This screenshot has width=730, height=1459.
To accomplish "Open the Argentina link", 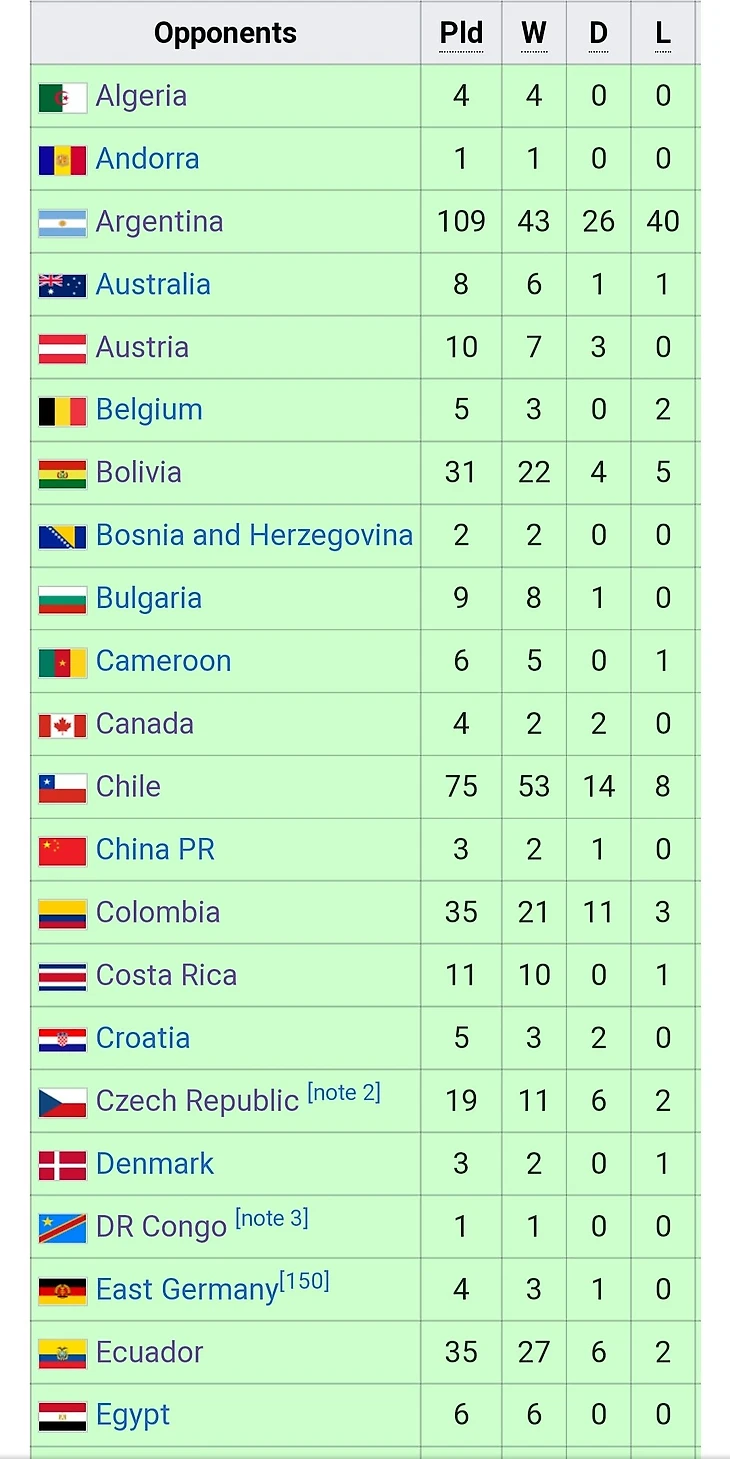I will [159, 222].
